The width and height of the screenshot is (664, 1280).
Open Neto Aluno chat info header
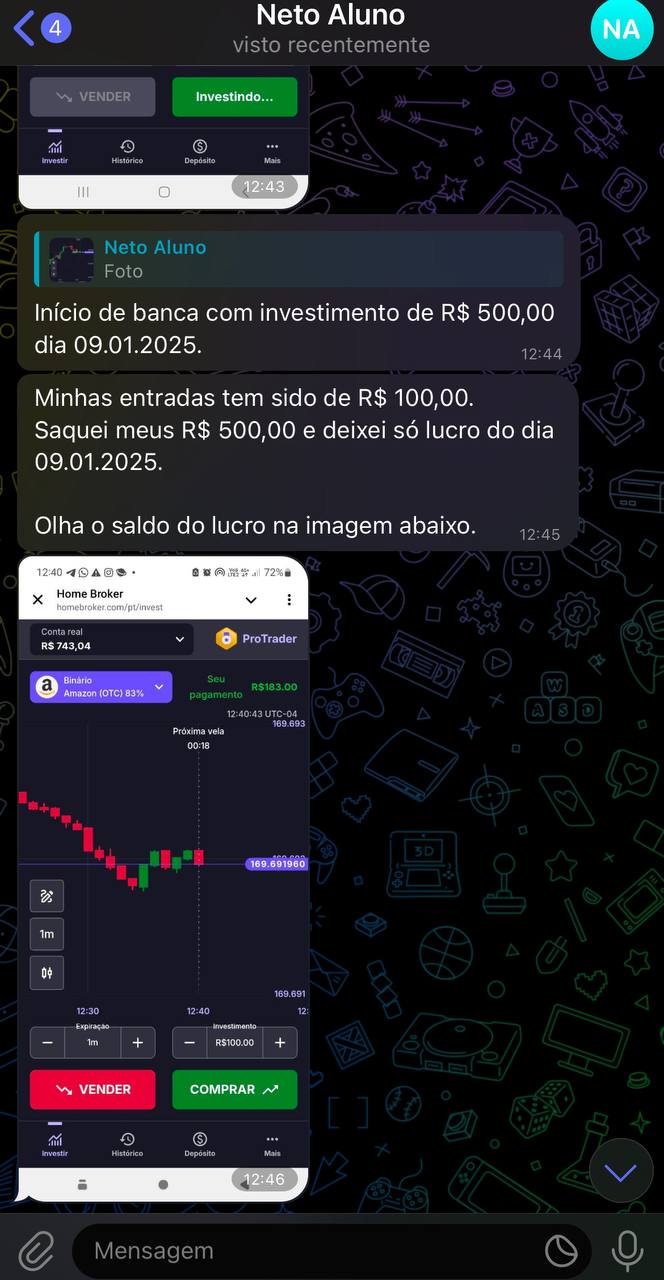(x=331, y=30)
